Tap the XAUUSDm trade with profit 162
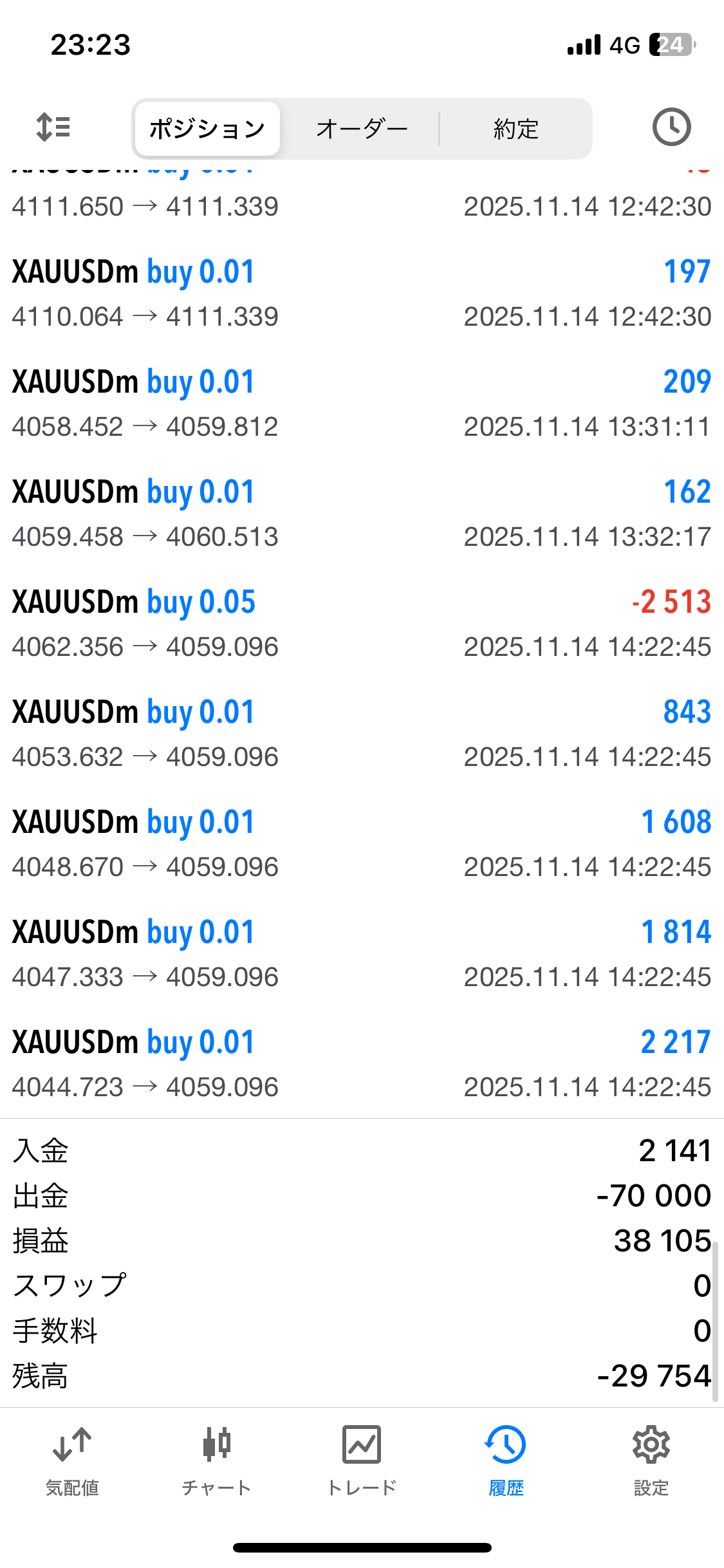The width and height of the screenshot is (724, 1568). (362, 514)
